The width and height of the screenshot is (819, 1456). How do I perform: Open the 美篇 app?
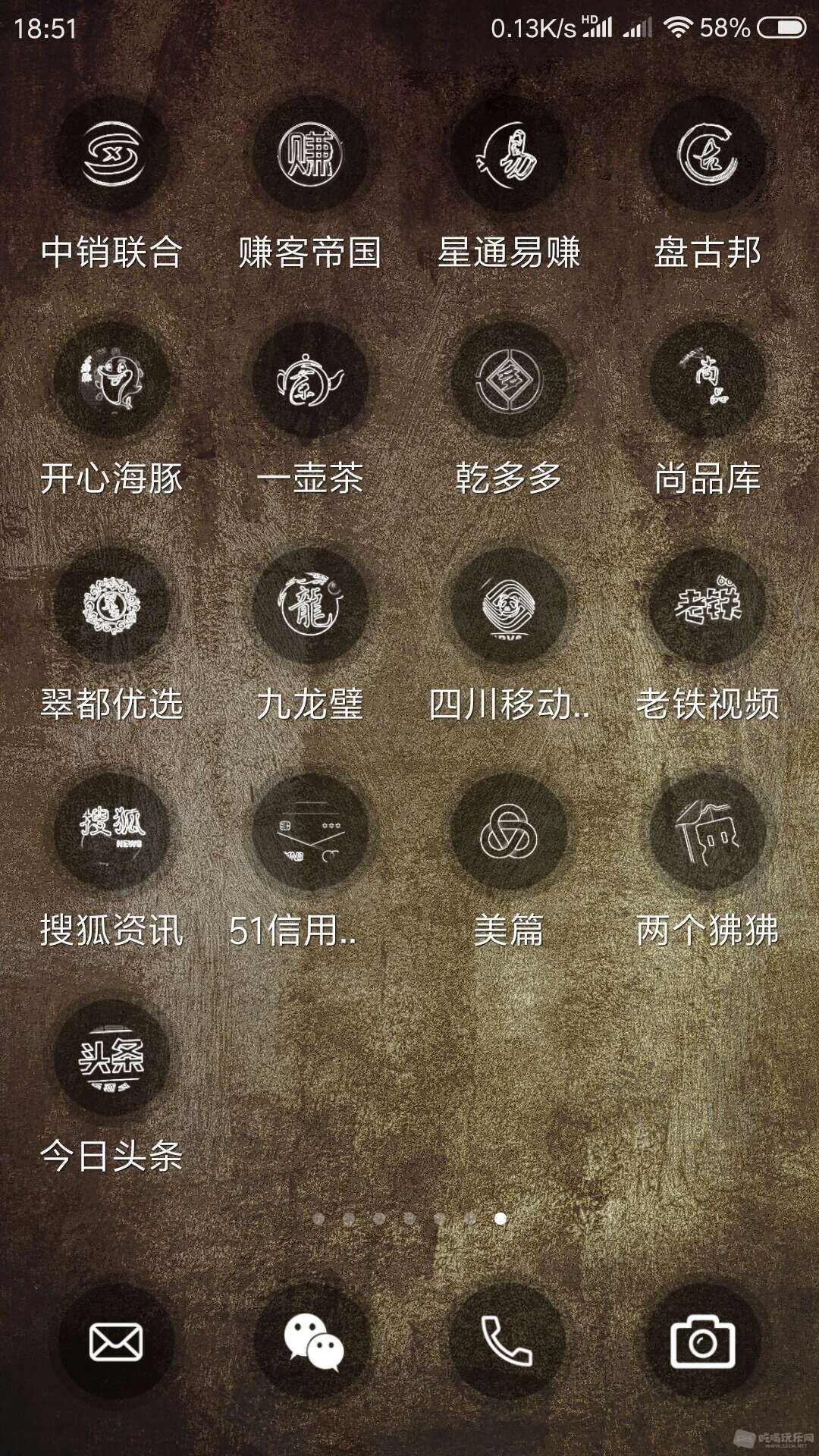coord(508,831)
